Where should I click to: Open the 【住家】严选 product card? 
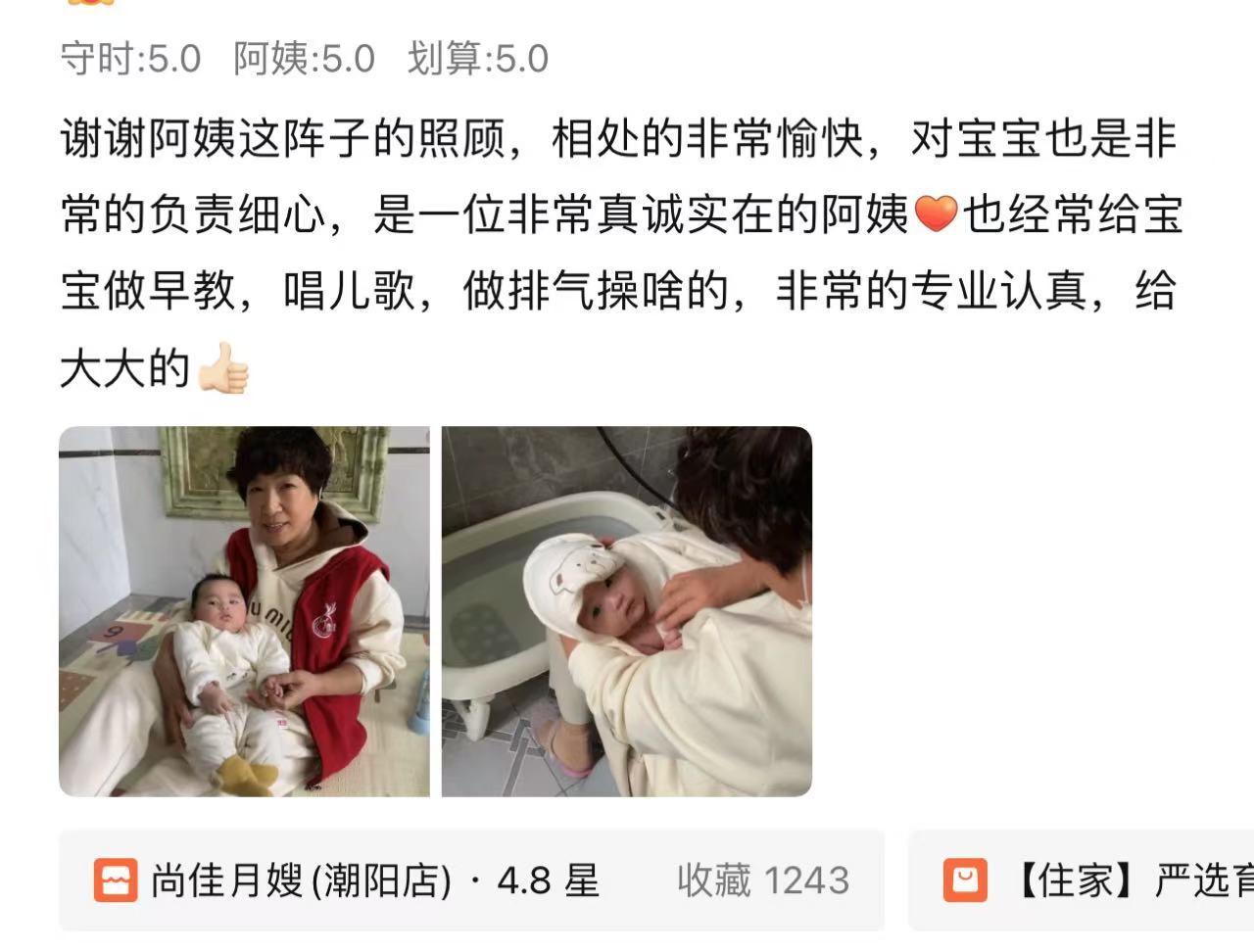pyautogui.click(x=1087, y=880)
